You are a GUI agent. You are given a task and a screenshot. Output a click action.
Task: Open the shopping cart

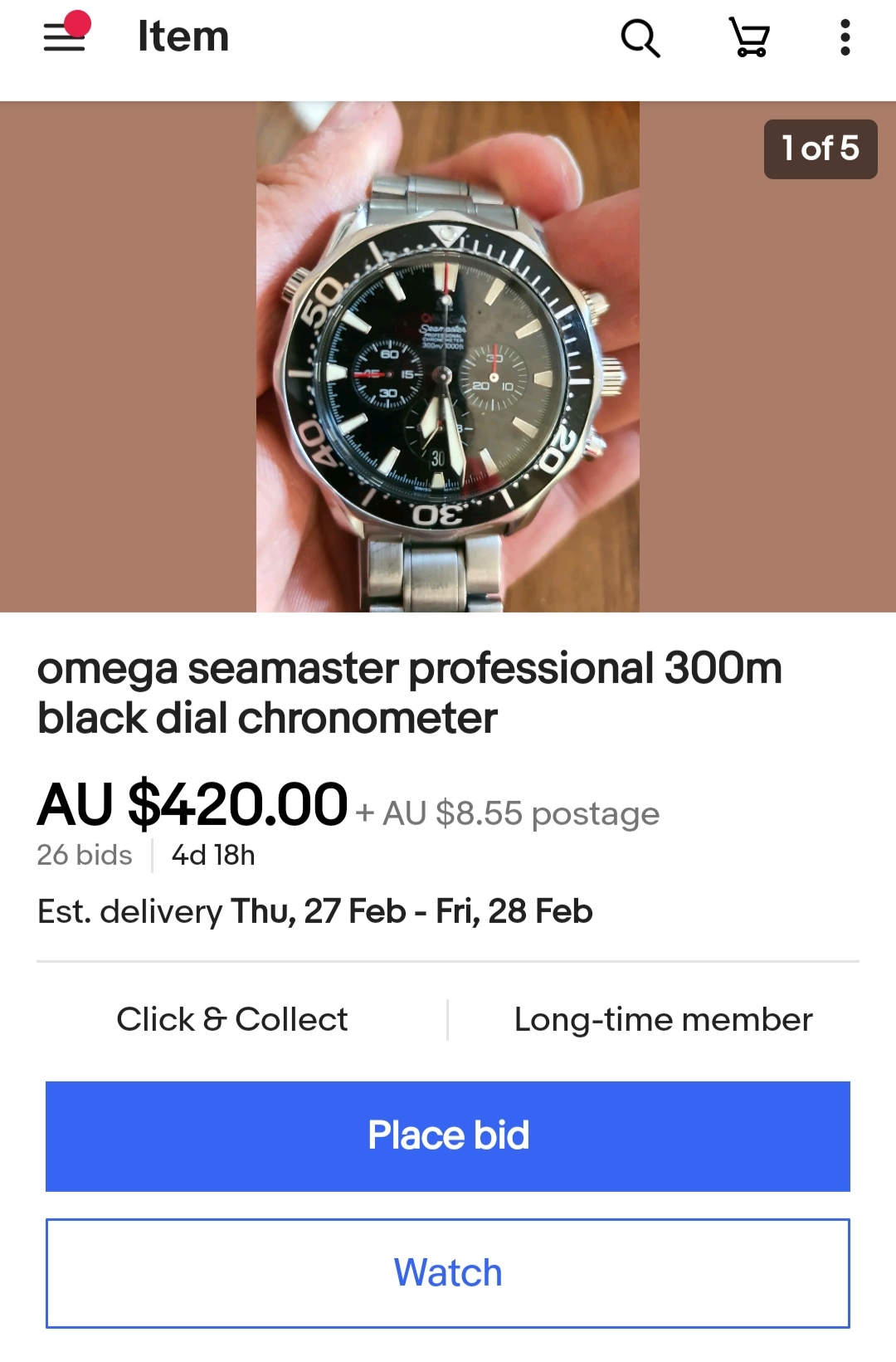click(x=749, y=38)
